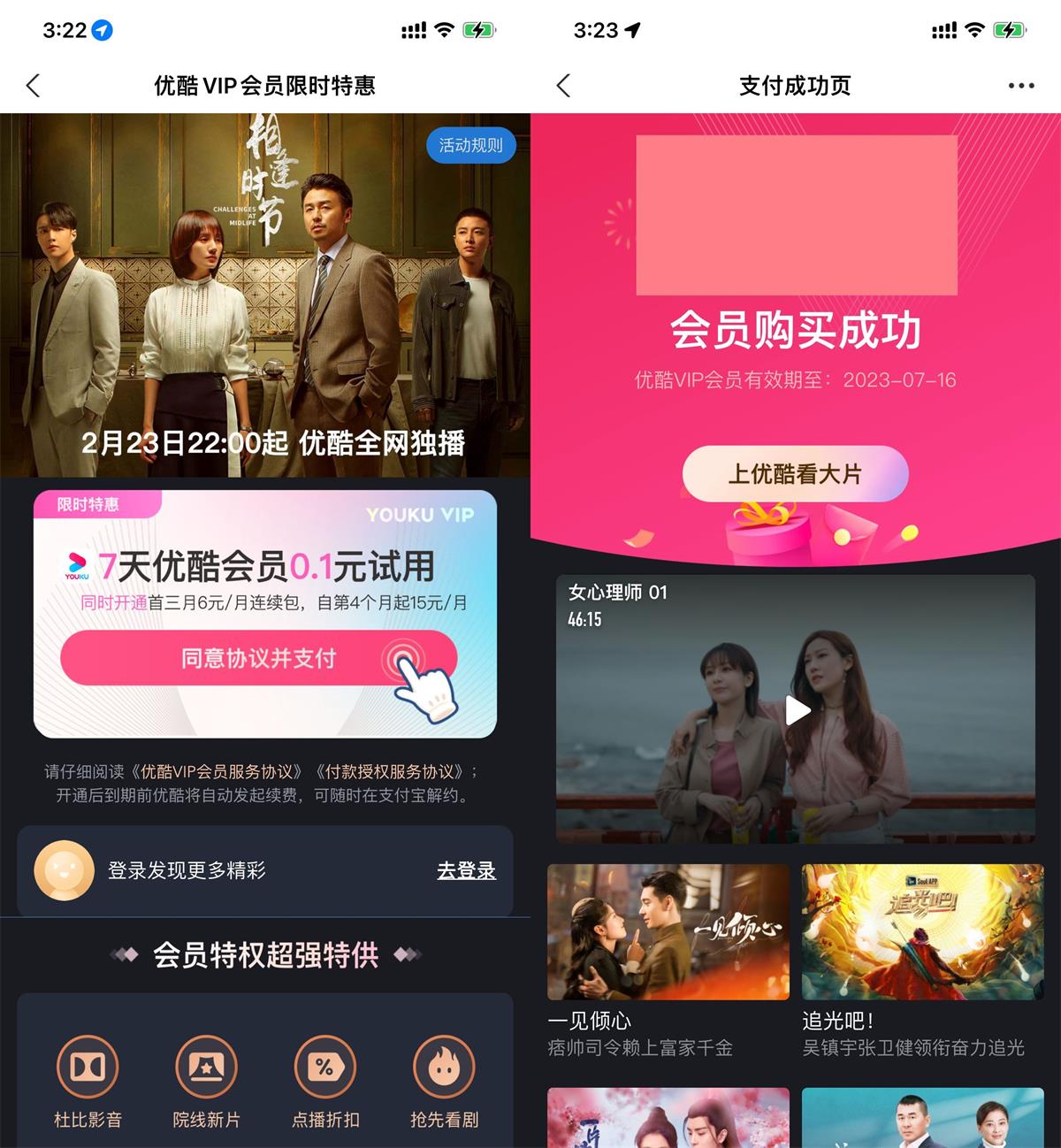Open the 去登录 link
1061x1148 pixels.
(466, 872)
